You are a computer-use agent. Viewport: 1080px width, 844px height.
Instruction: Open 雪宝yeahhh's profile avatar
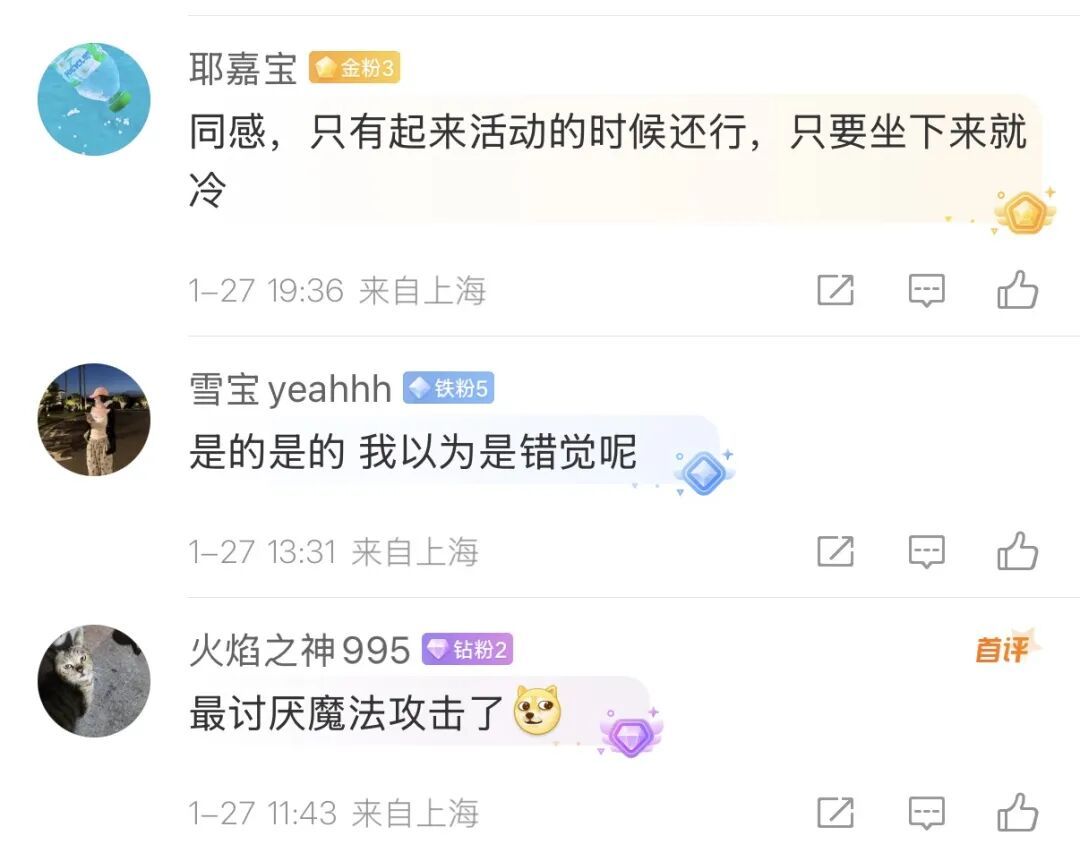coord(94,420)
